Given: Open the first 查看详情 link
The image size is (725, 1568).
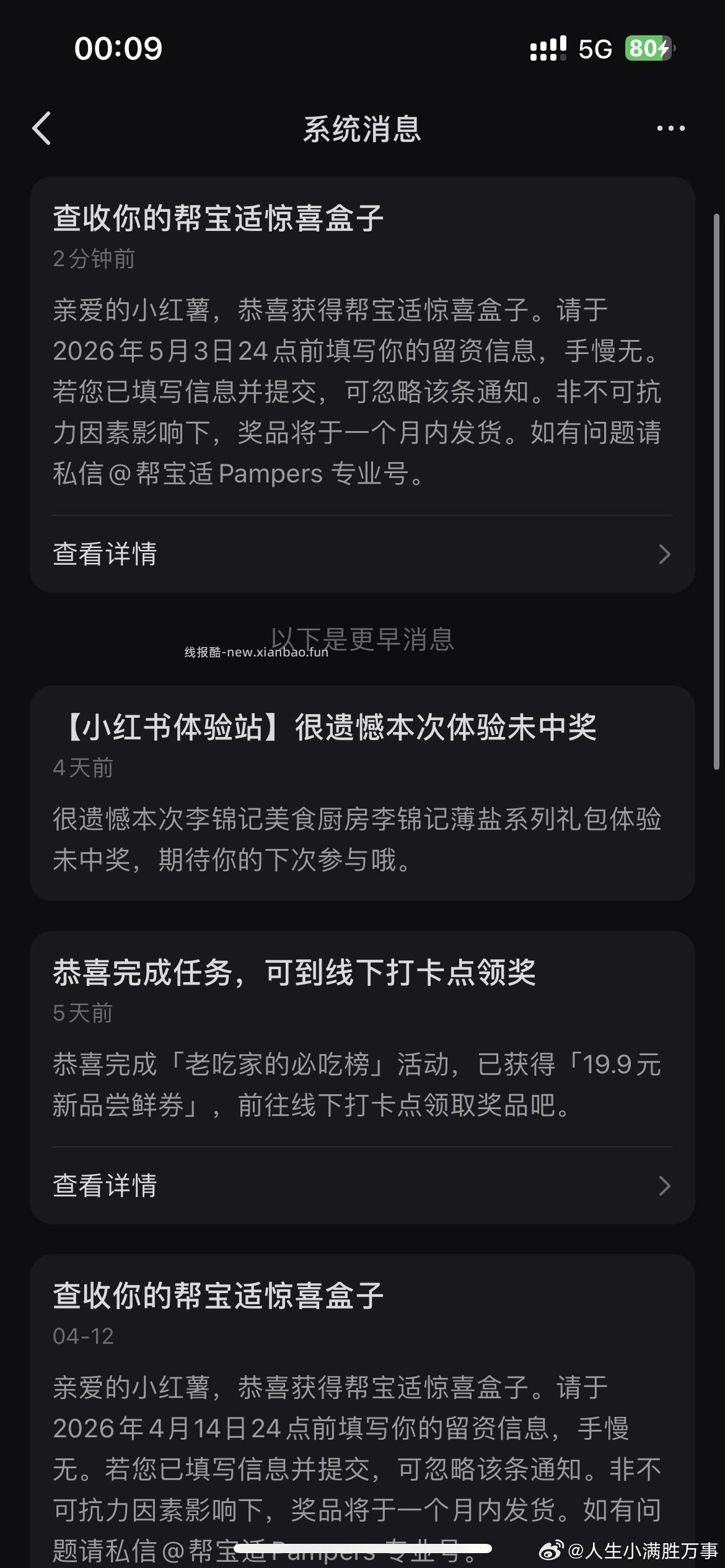Looking at the screenshot, I should pyautogui.click(x=105, y=554).
